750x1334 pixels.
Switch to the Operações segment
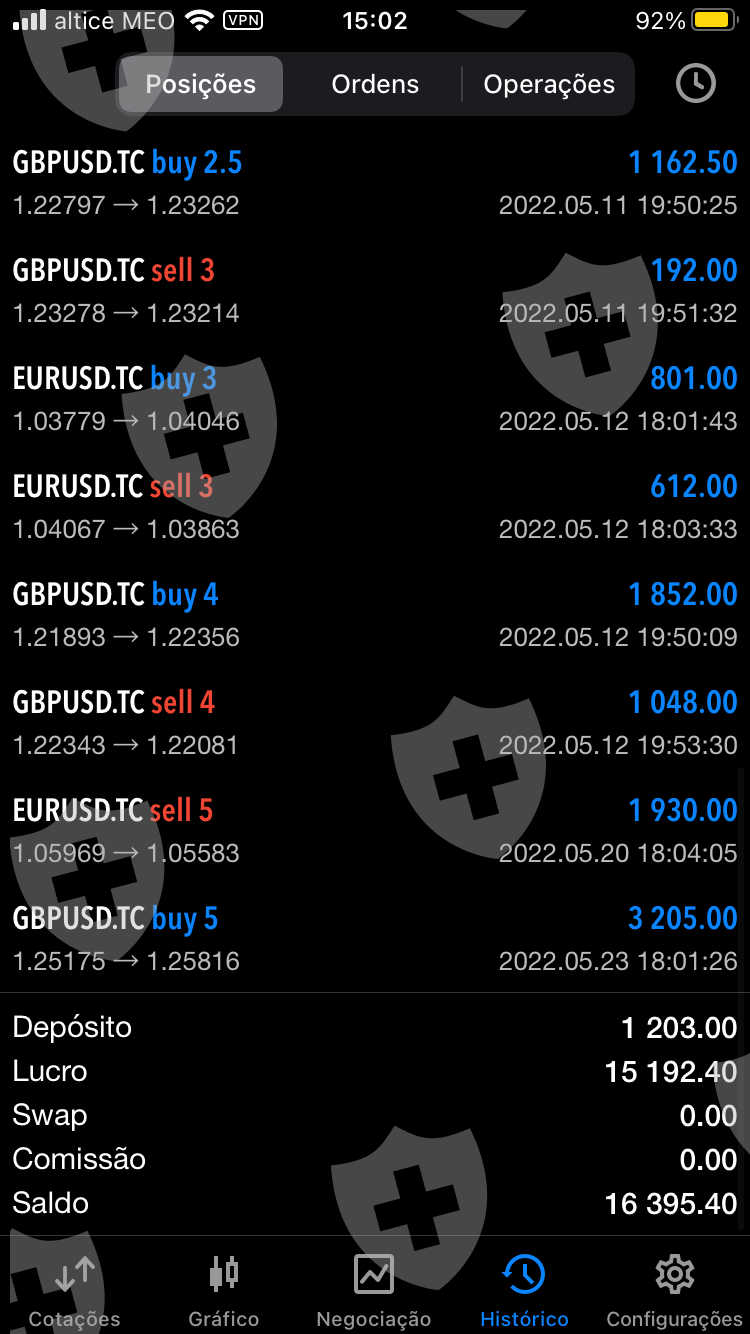coord(549,84)
